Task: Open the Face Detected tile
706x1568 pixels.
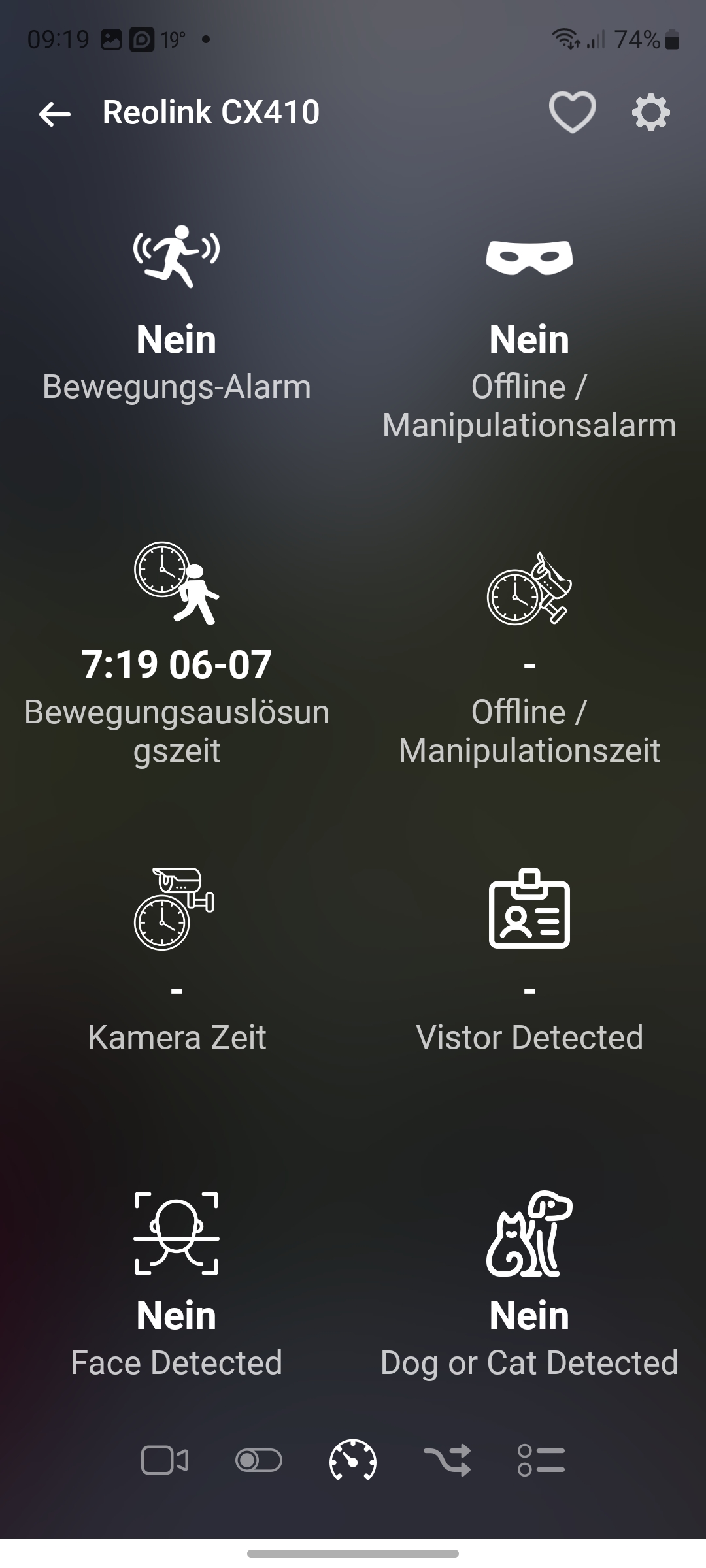Action: coord(176,1281)
